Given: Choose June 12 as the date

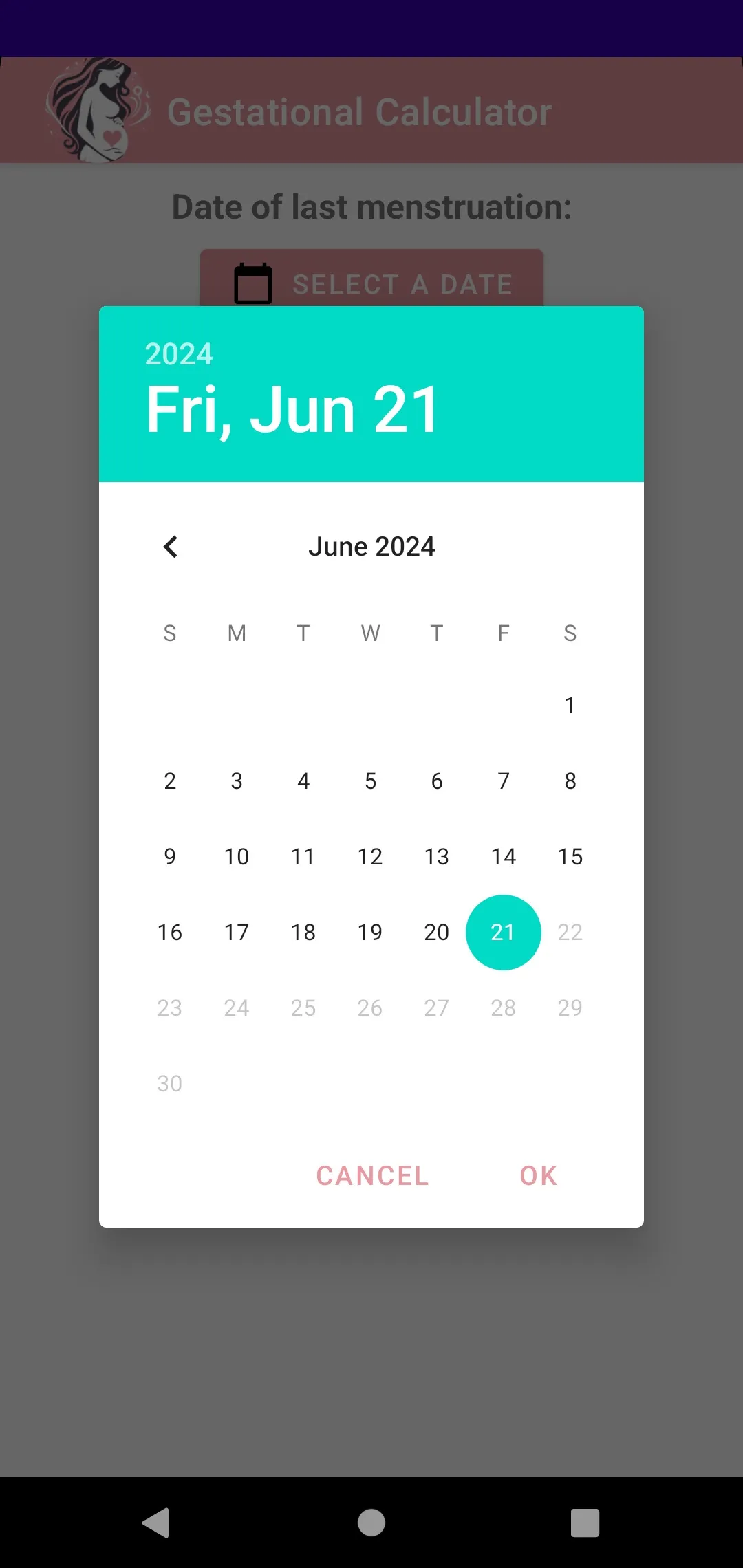Looking at the screenshot, I should click(370, 857).
